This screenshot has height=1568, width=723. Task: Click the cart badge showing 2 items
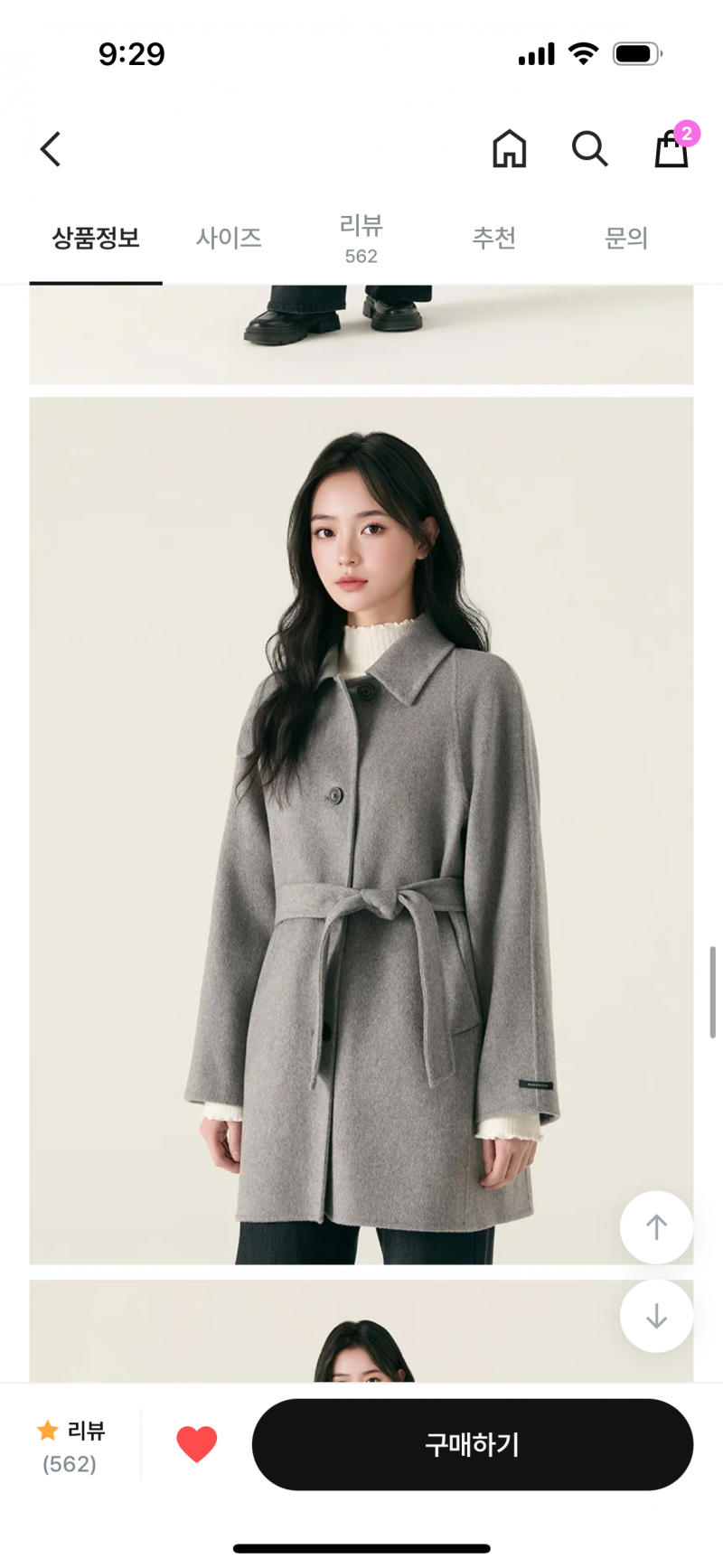click(x=688, y=132)
